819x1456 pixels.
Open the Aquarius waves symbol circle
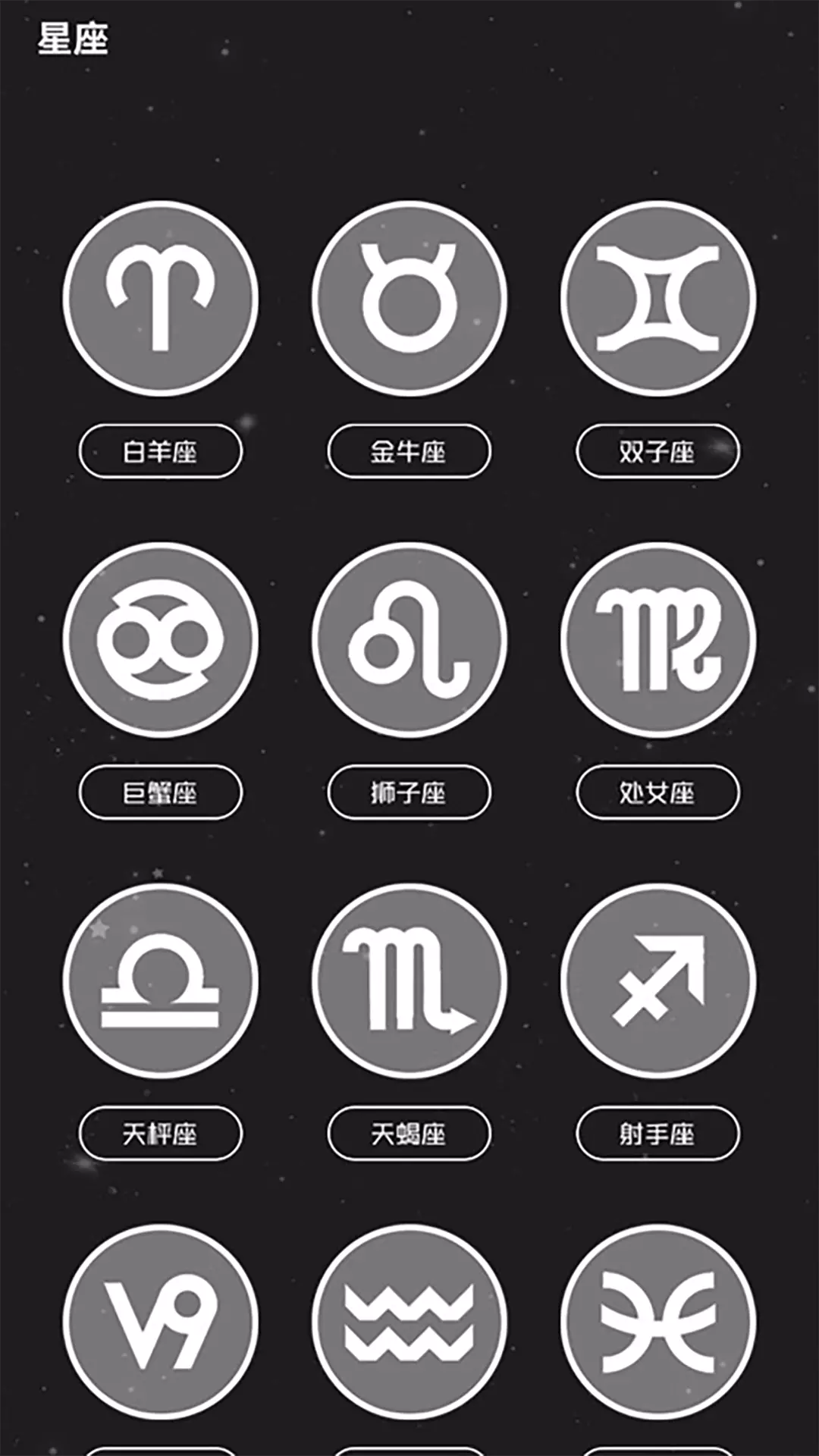409,1322
